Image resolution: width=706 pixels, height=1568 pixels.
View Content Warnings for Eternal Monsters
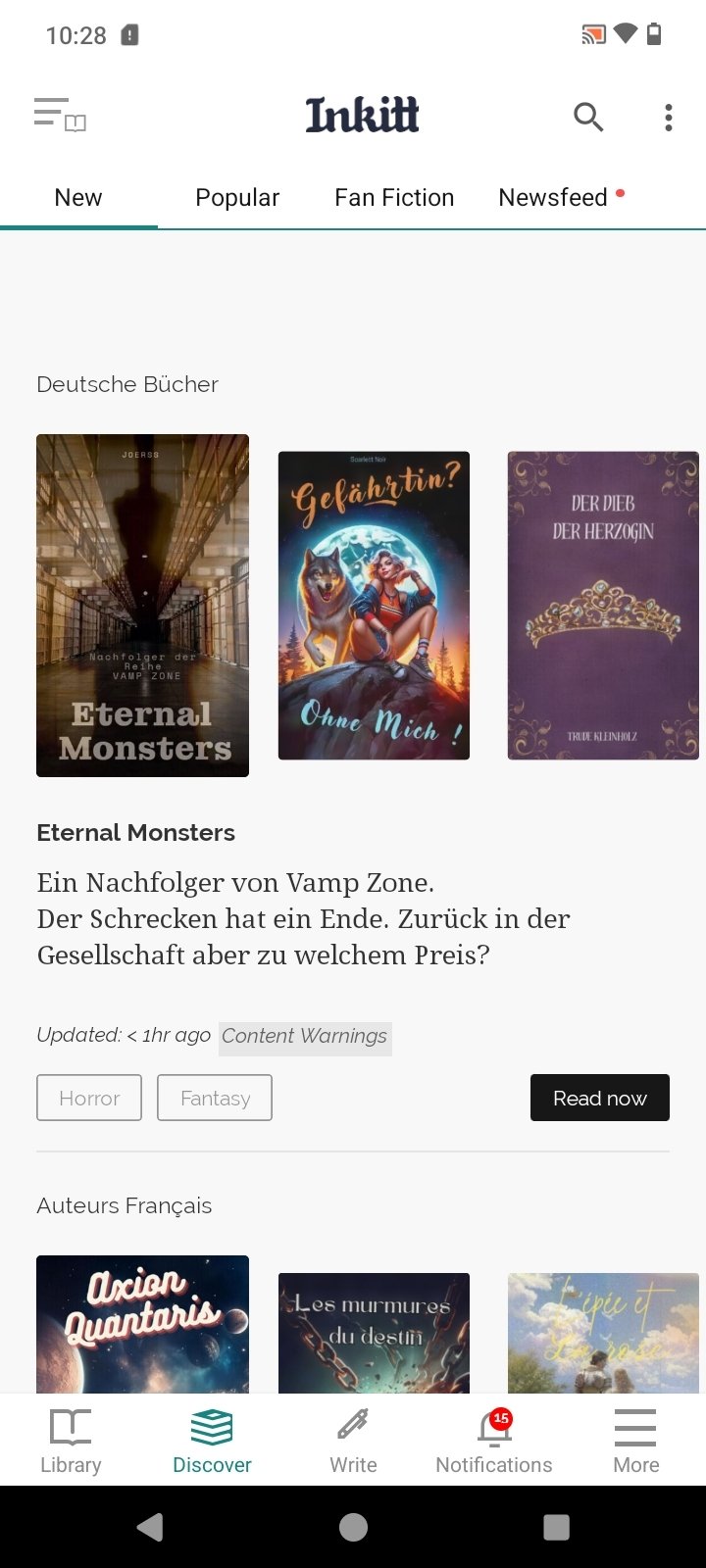tap(305, 1037)
